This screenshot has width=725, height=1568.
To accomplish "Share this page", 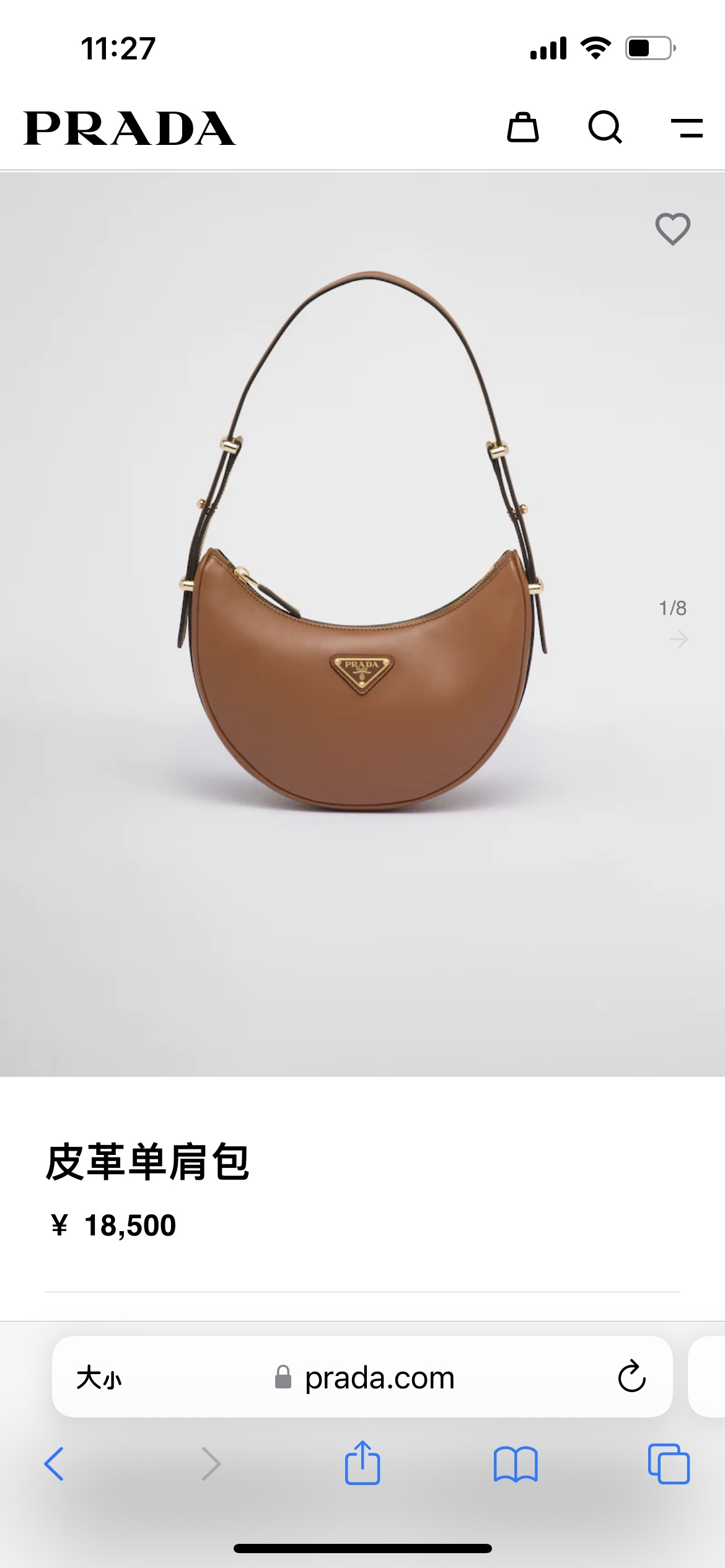I will click(x=362, y=1463).
